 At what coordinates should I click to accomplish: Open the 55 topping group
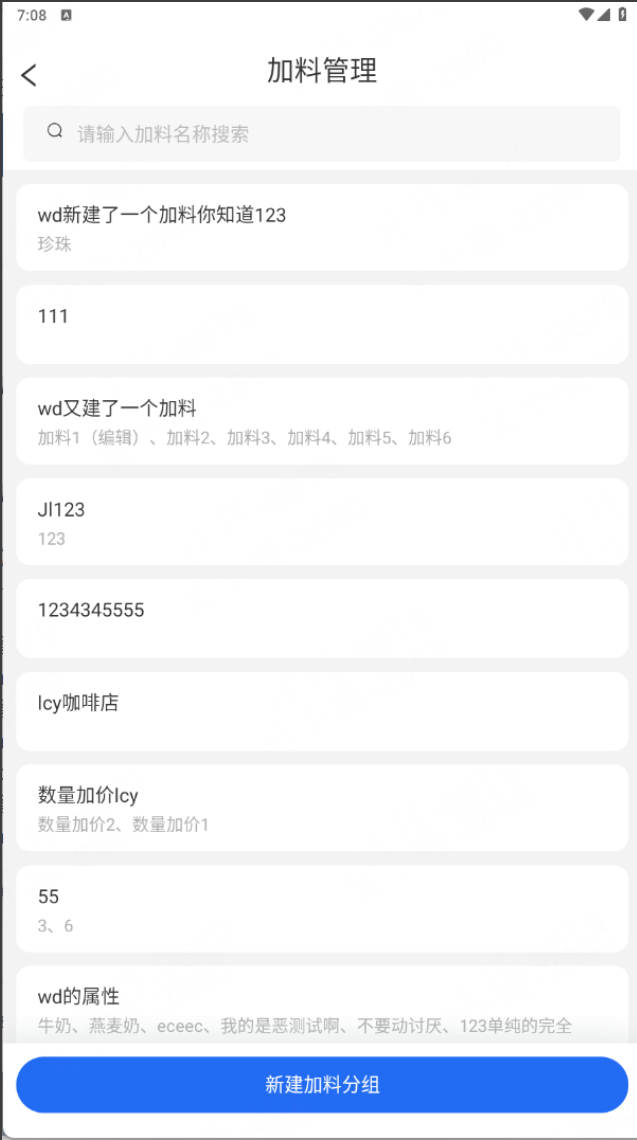321,909
